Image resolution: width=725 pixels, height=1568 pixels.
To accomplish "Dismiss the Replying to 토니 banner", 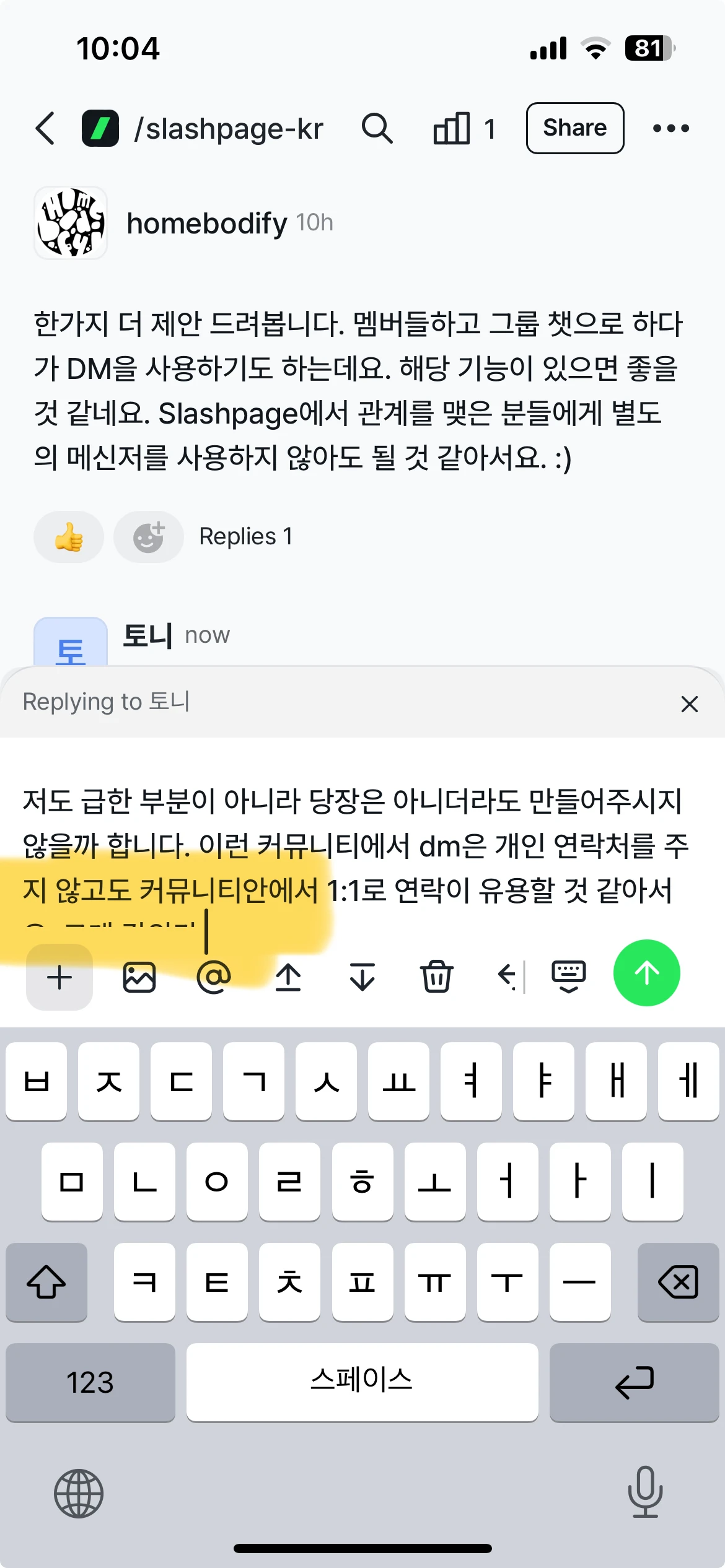I will click(x=689, y=704).
